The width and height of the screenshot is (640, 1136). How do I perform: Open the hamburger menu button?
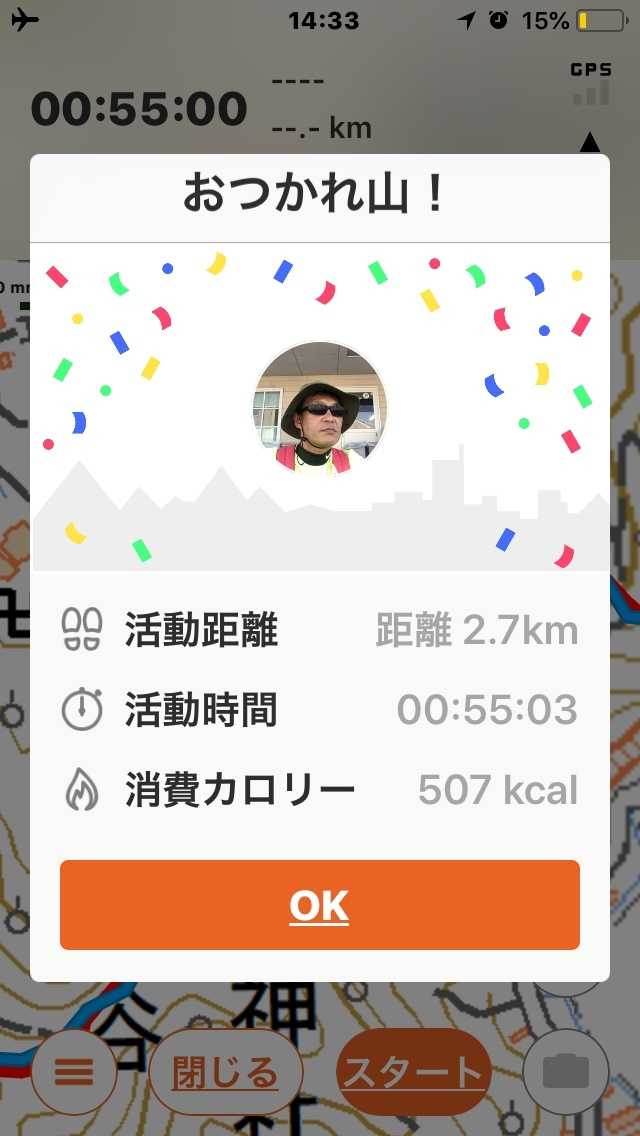(74, 1073)
